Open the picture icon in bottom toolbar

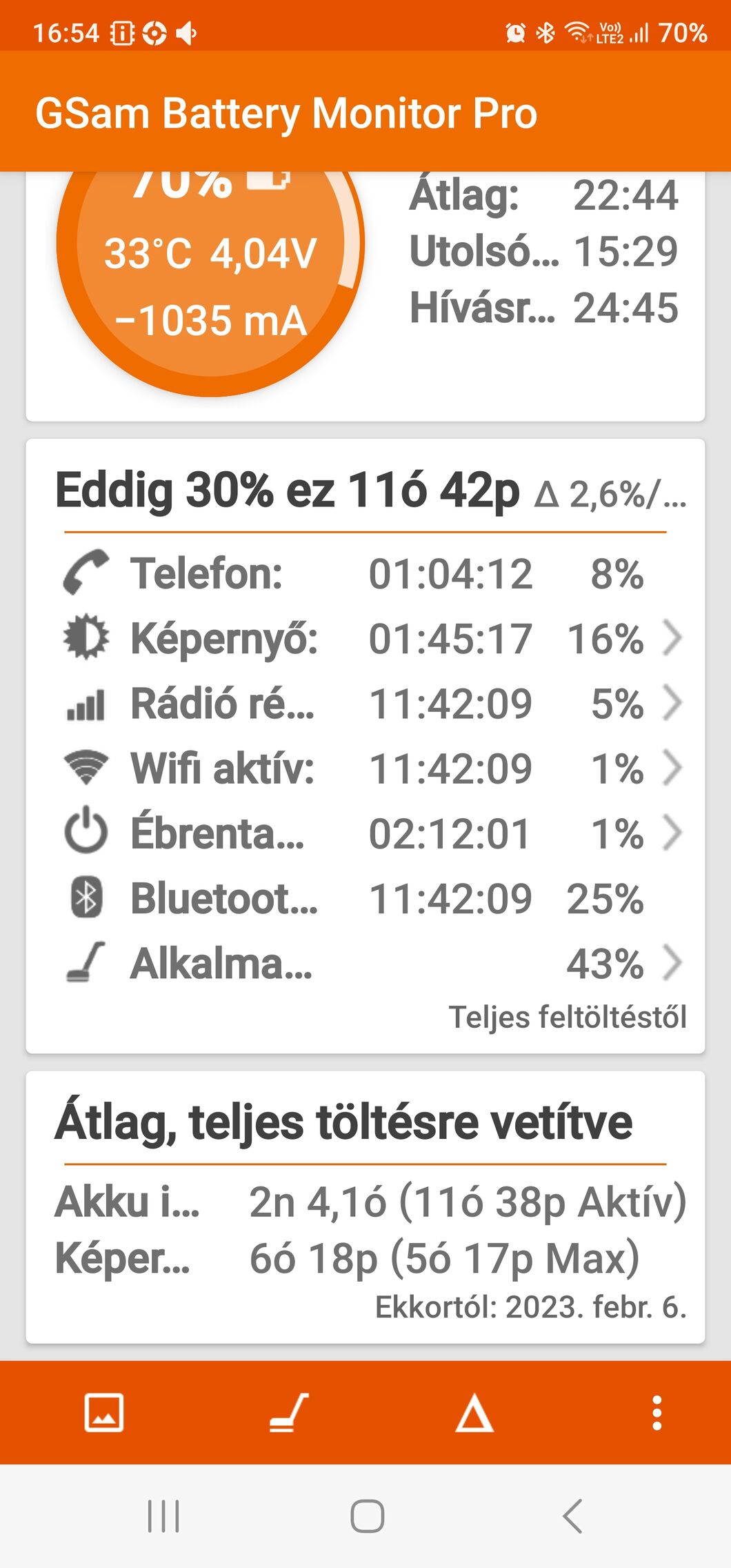tap(104, 1413)
